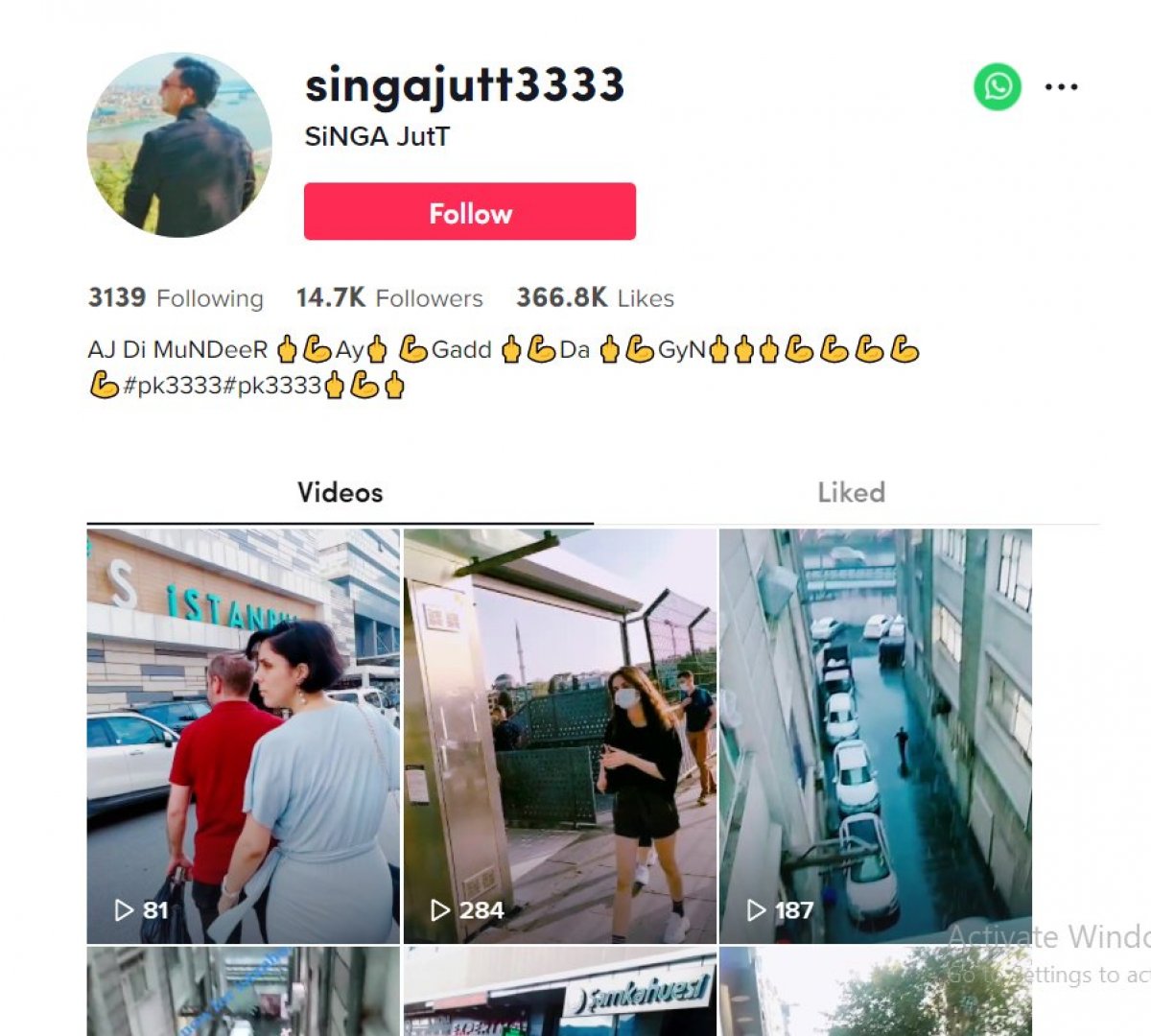The image size is (1151, 1036).
Task: Select the Videos tab
Action: coord(340,493)
